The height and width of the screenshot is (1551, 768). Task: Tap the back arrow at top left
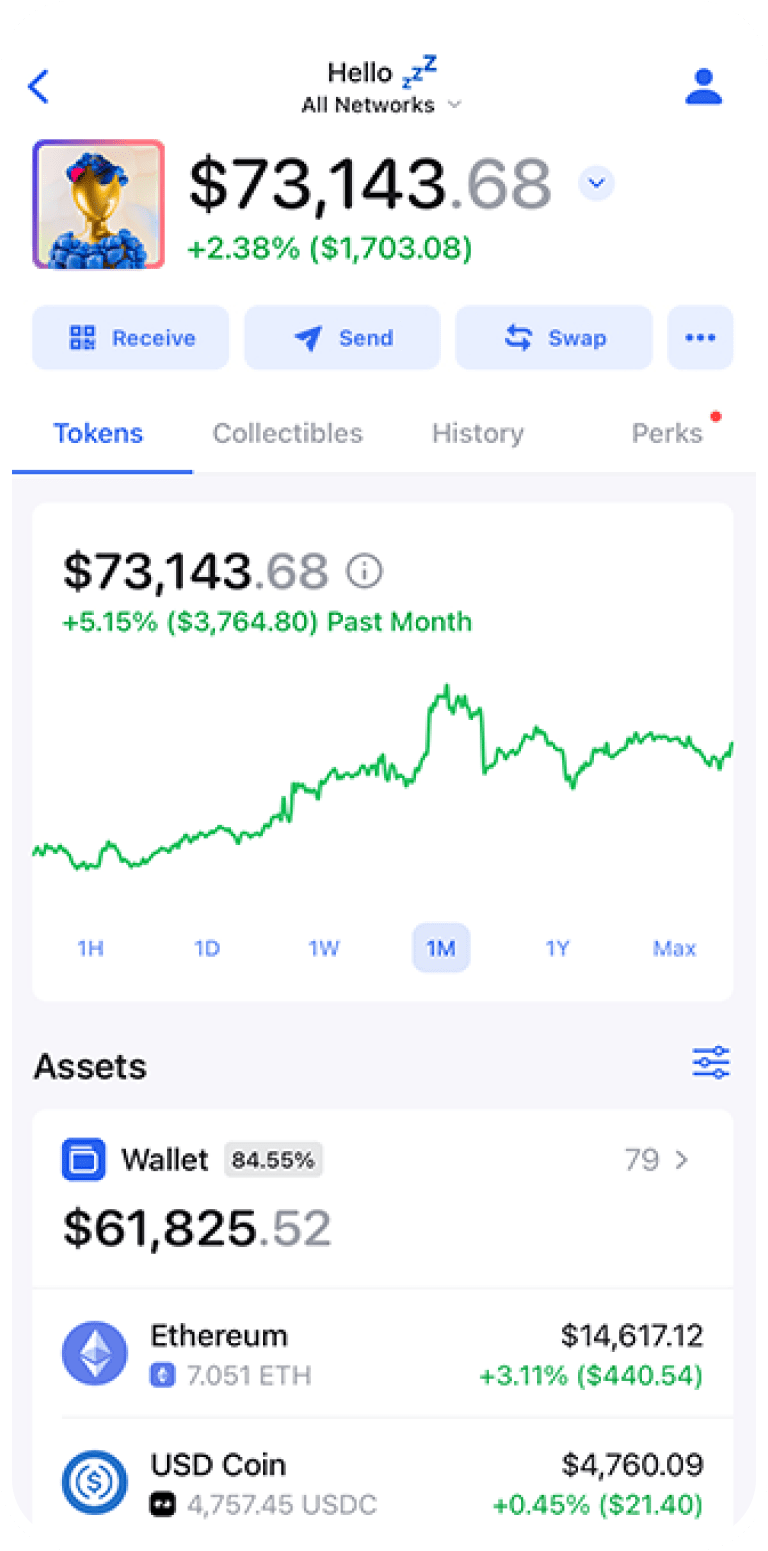(x=38, y=87)
